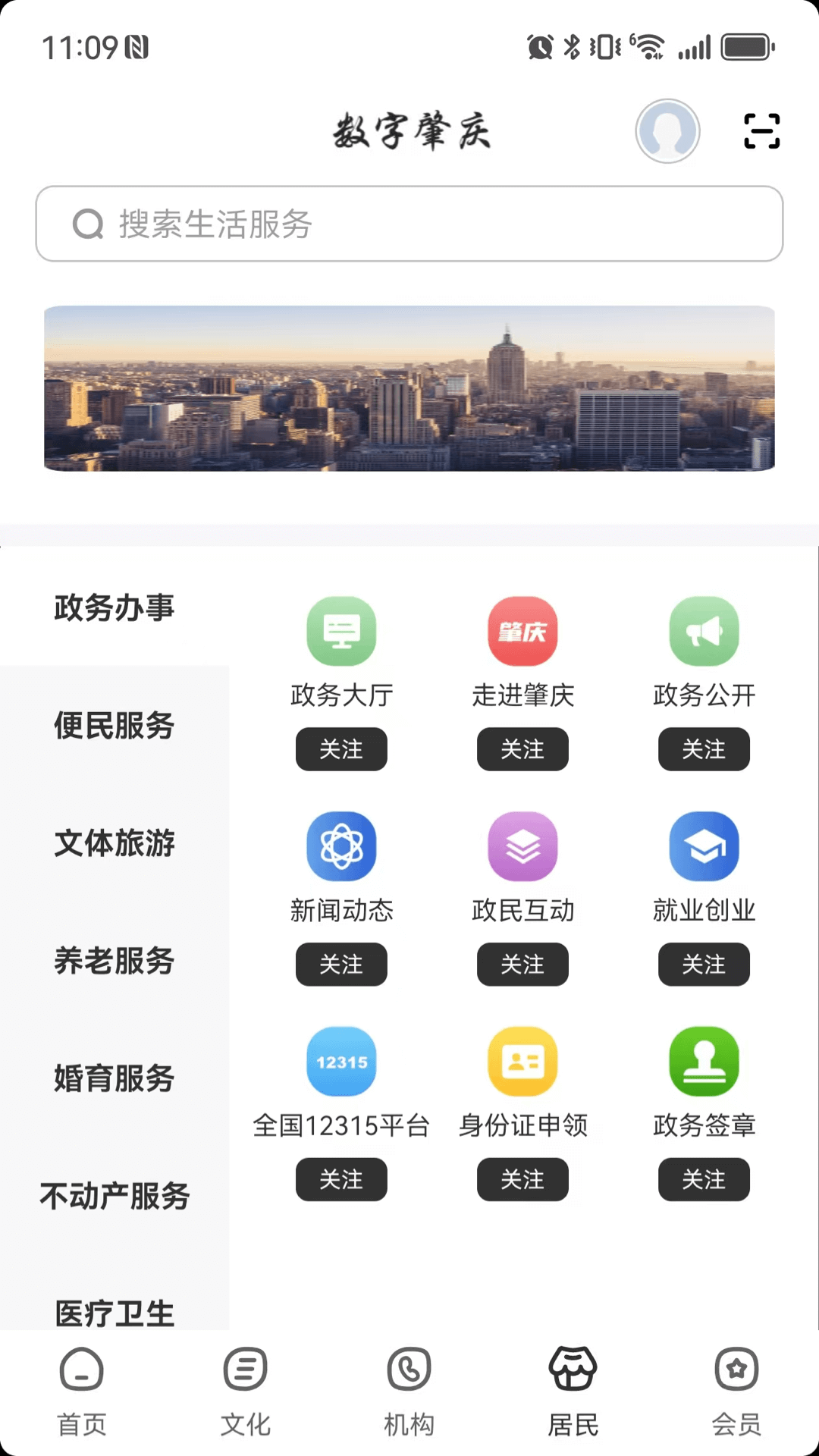Follow 政务签章 using 关注 toggle
Screen dimensions: 819x1456
[704, 1179]
